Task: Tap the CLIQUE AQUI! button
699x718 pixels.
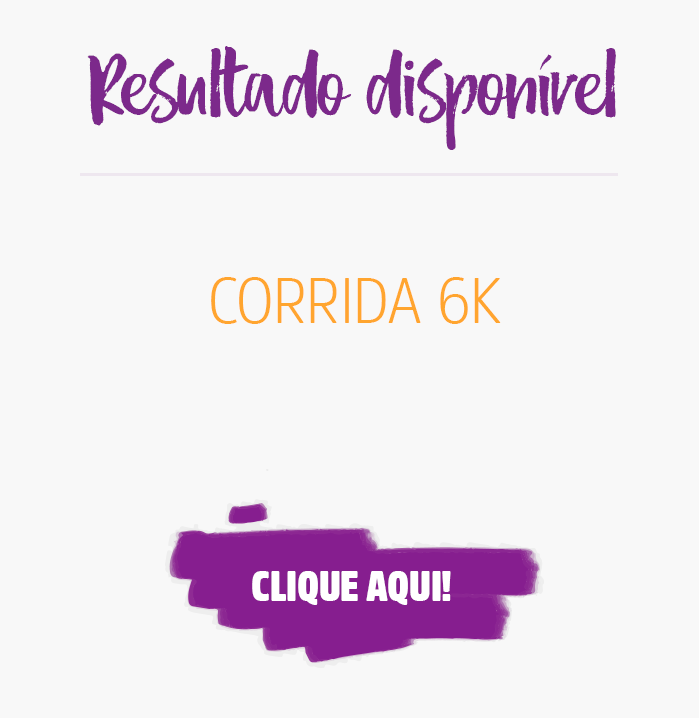Action: pos(352,587)
